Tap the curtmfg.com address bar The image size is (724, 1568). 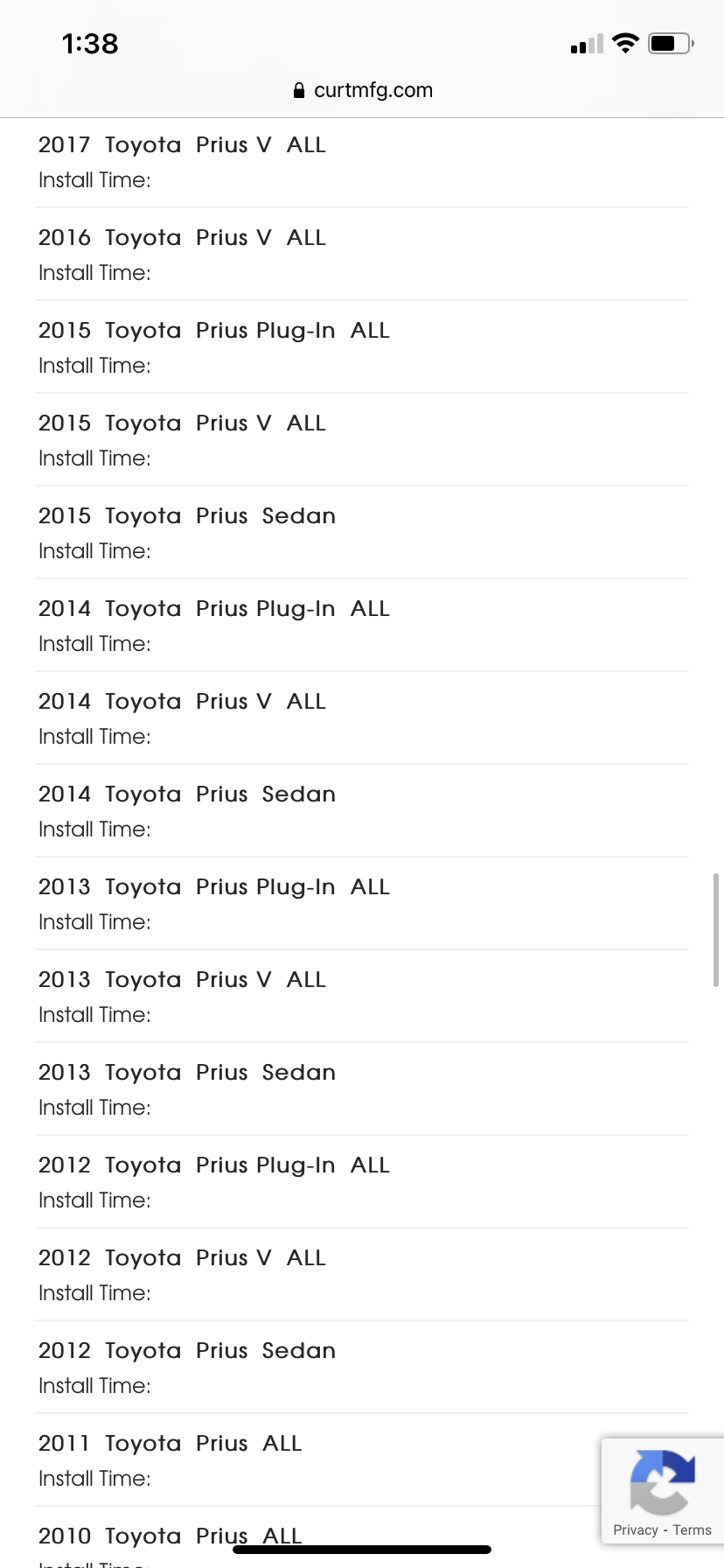(363, 90)
